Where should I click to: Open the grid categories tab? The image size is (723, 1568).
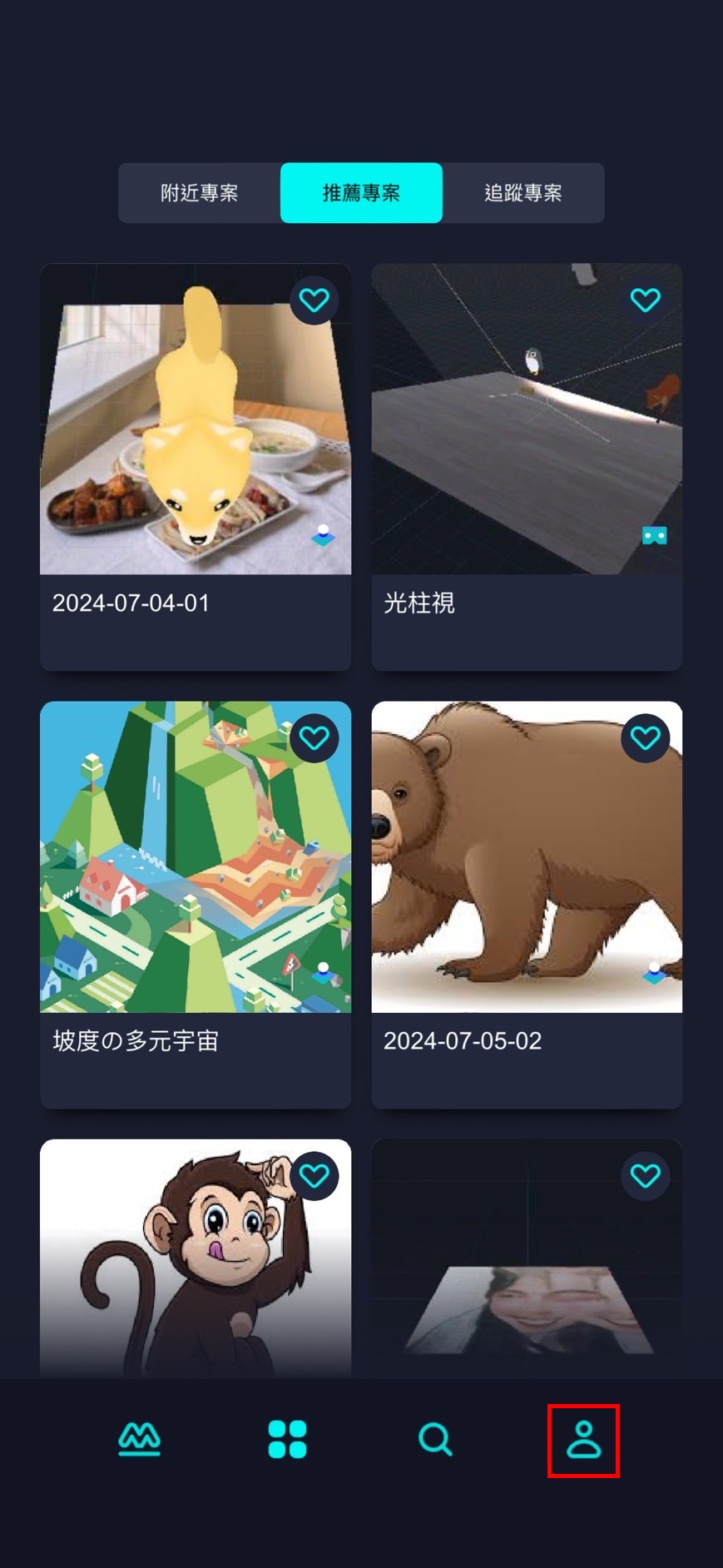287,1439
